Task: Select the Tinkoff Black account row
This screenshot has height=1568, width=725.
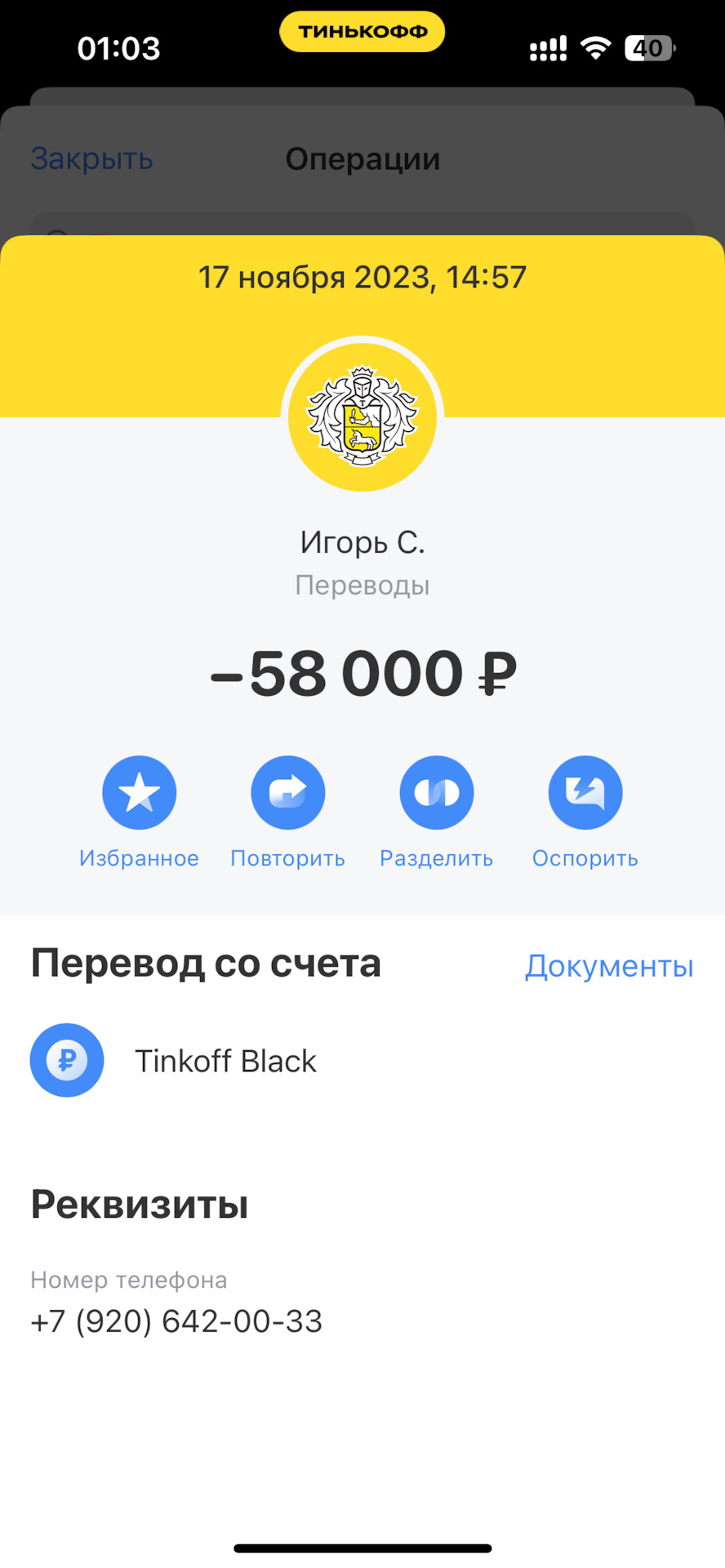Action: [x=225, y=1061]
